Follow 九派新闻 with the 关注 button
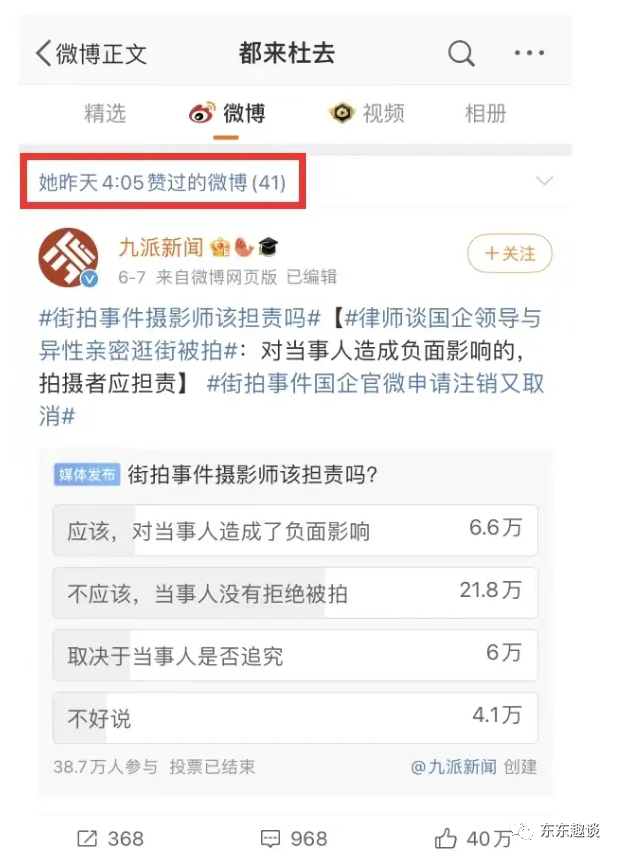 509,253
